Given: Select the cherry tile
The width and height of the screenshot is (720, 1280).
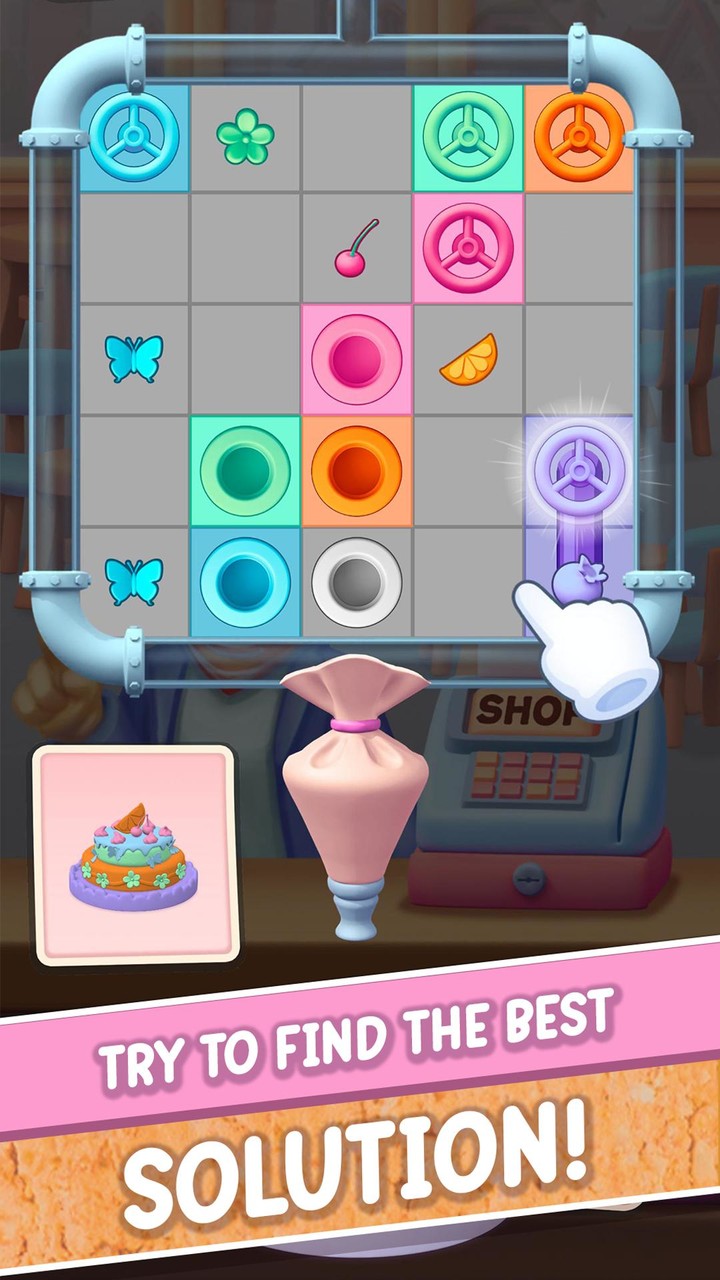Looking at the screenshot, I should [x=355, y=248].
